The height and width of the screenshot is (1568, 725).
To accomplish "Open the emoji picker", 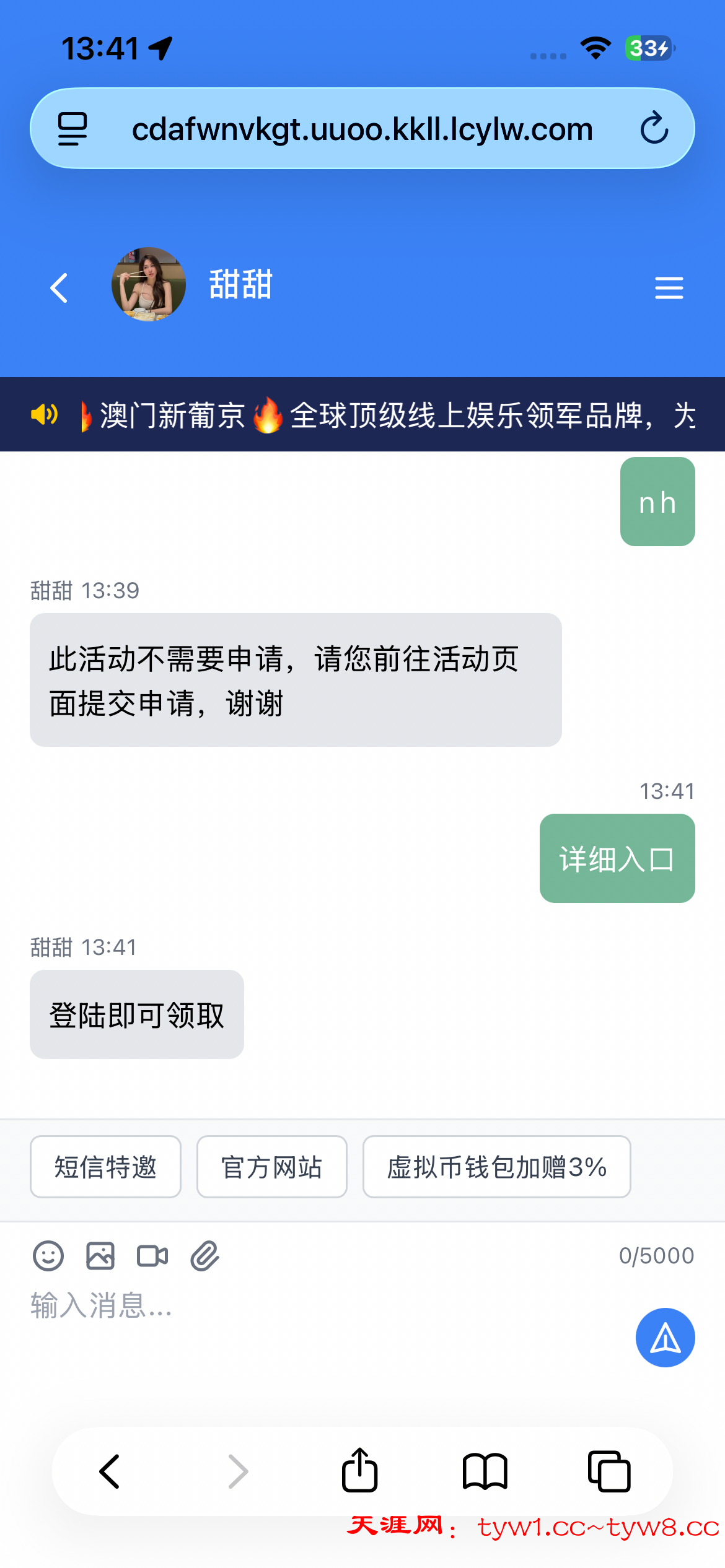I will coord(48,1256).
